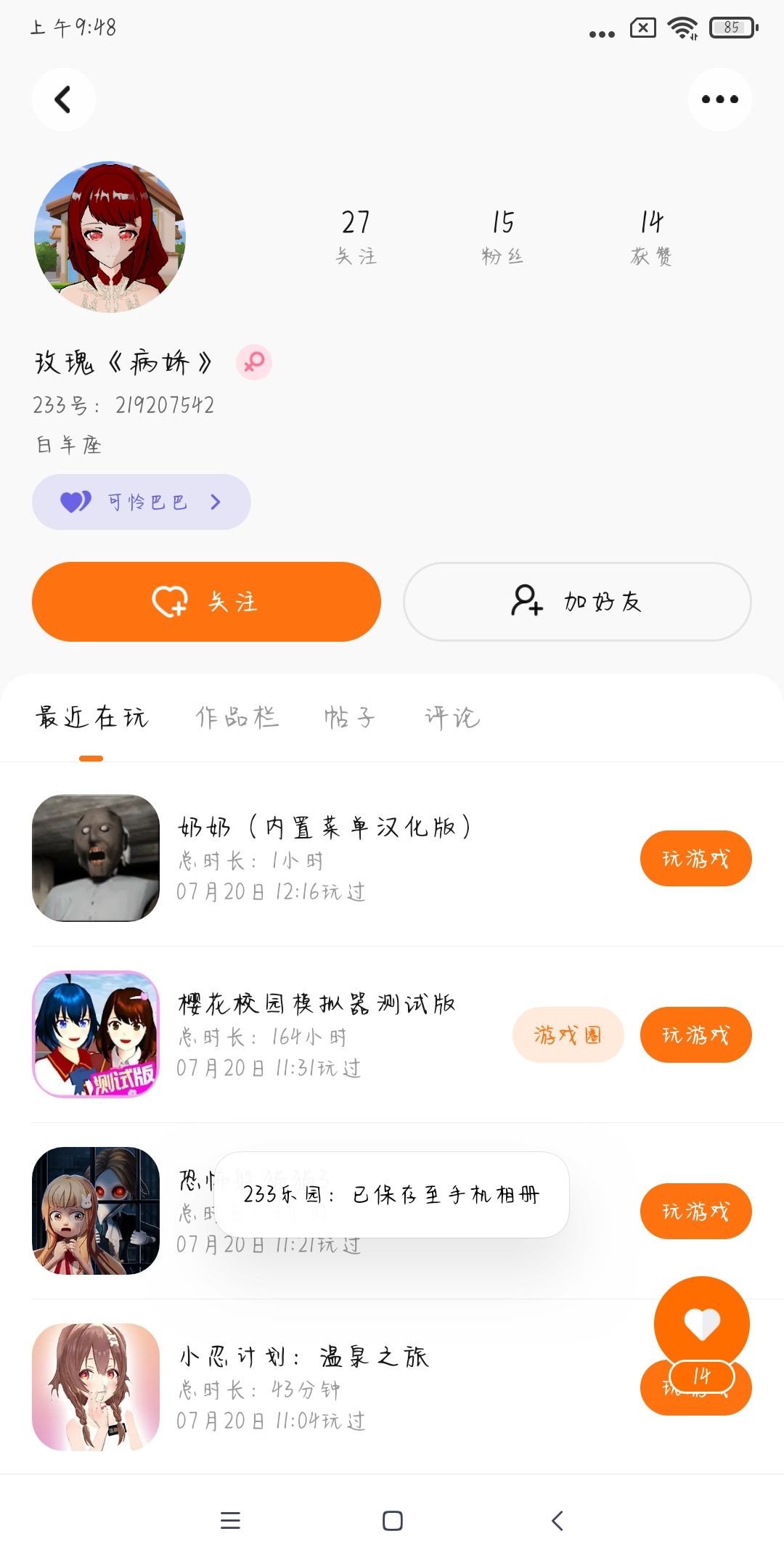Image resolution: width=784 pixels, height=1568 pixels.
Task: Open the 可怜巴巴 mood chip
Action: (142, 502)
